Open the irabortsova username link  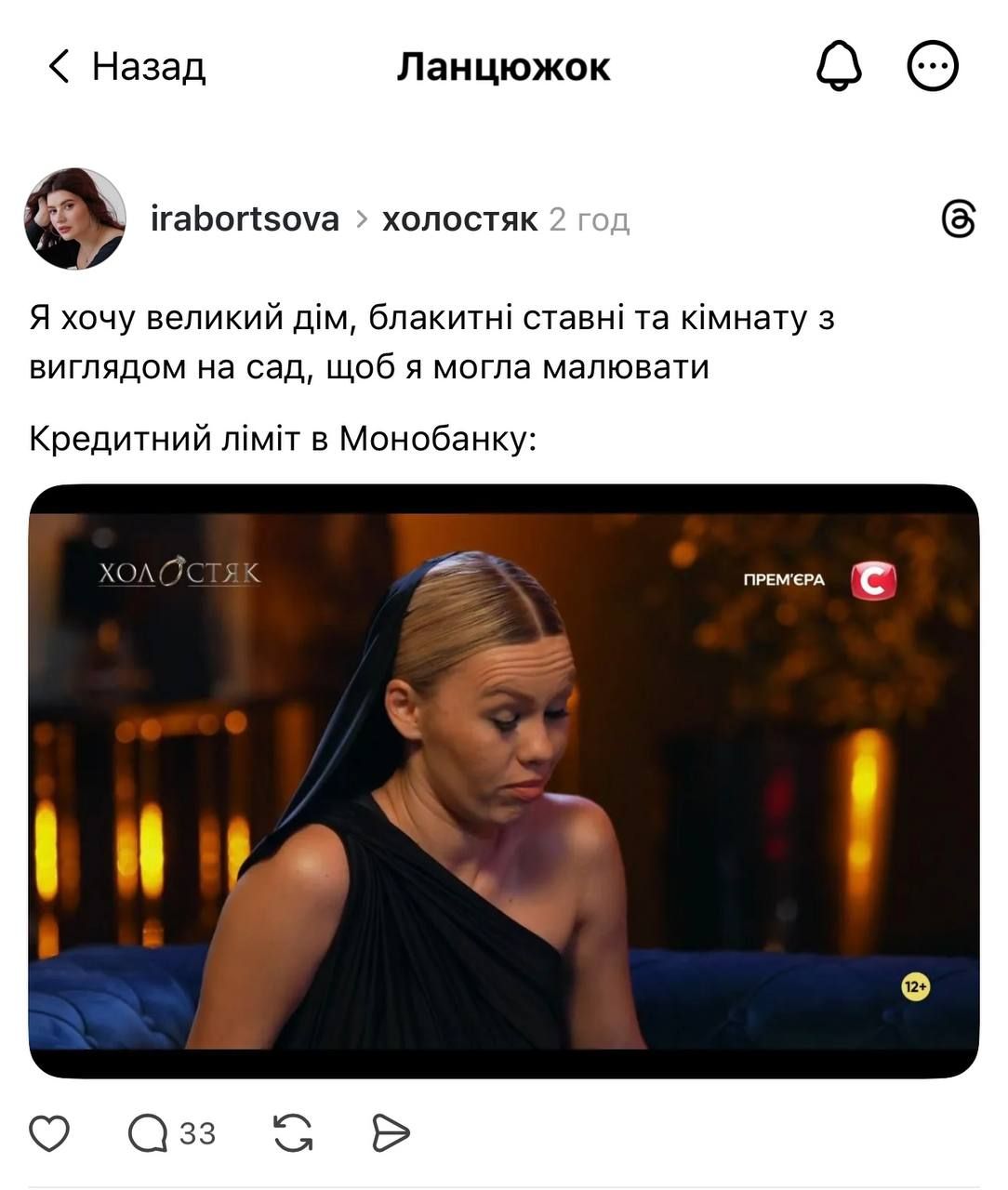coord(245,219)
